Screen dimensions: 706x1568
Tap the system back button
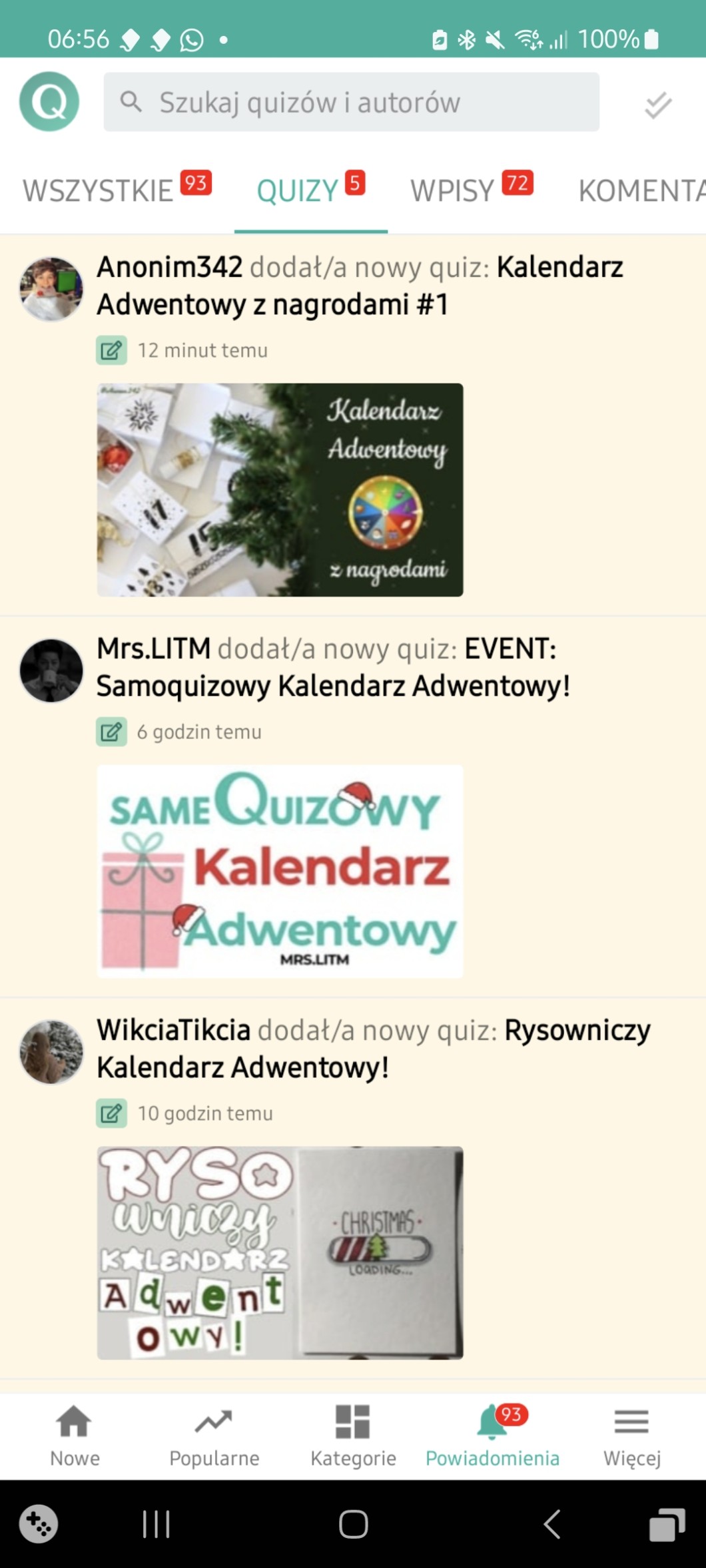551,1524
